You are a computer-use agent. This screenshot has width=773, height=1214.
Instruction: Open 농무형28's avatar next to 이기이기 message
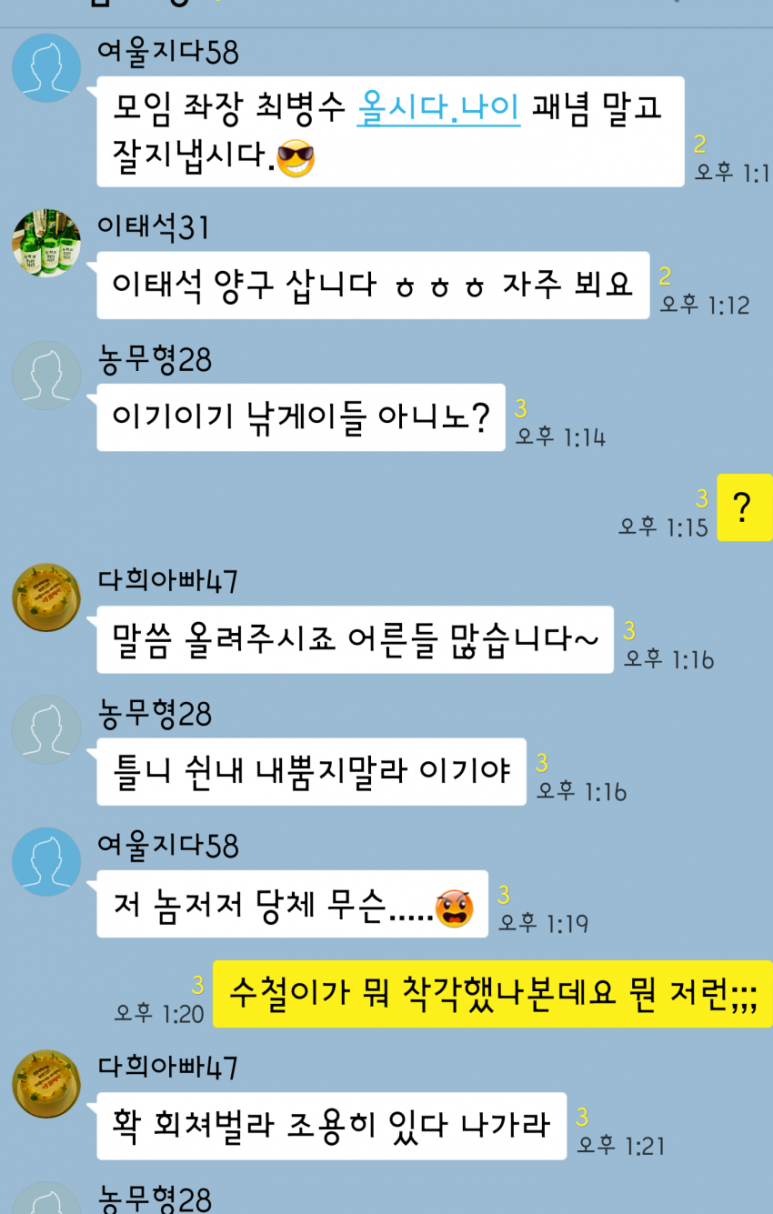46,375
